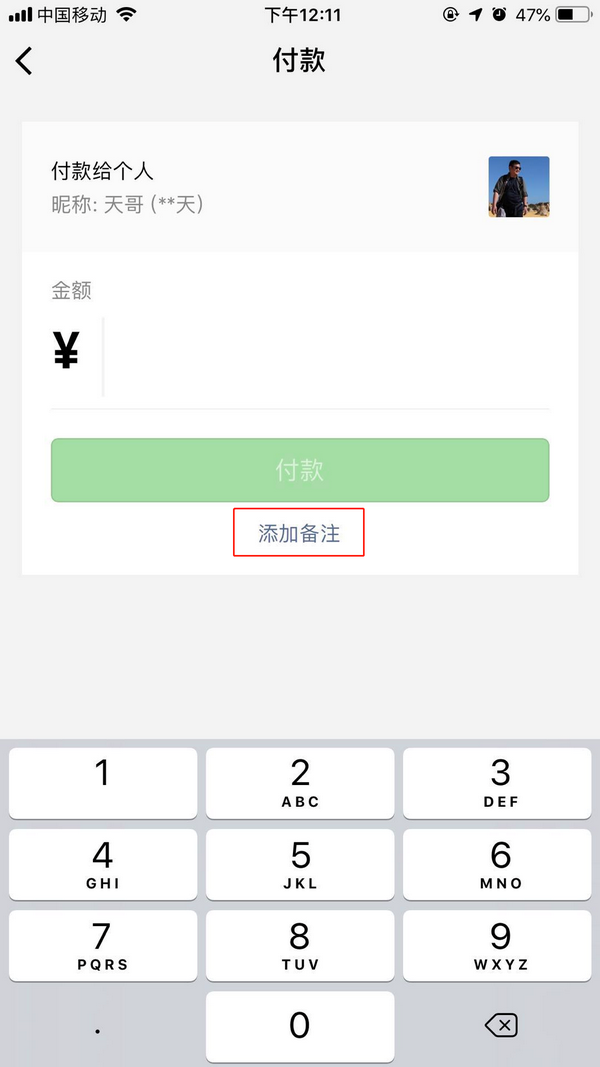Enter digit 3 on the keypad
Image resolution: width=600 pixels, height=1067 pixels.
497,783
